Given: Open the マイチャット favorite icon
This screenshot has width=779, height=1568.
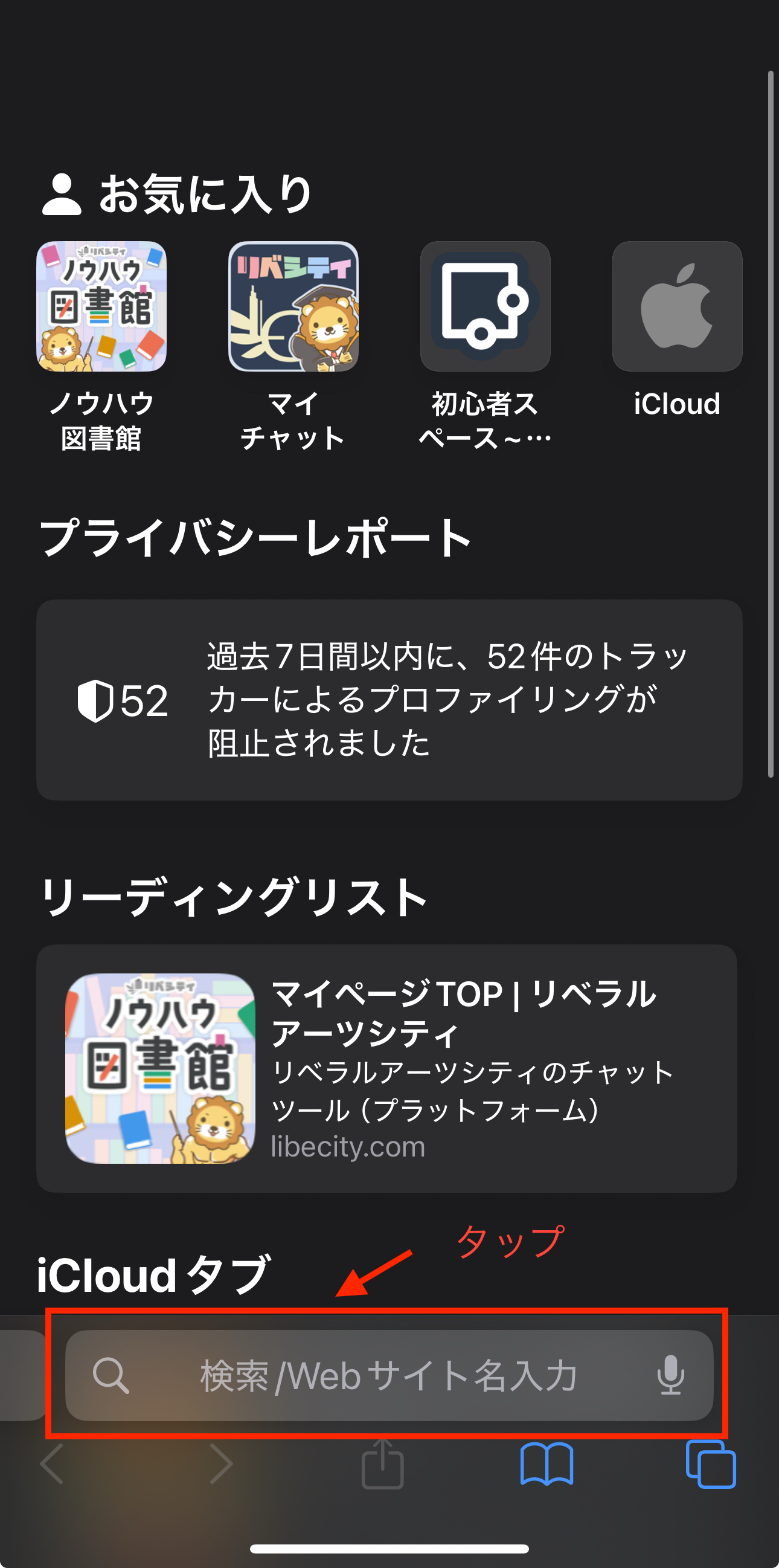Looking at the screenshot, I should (x=293, y=308).
